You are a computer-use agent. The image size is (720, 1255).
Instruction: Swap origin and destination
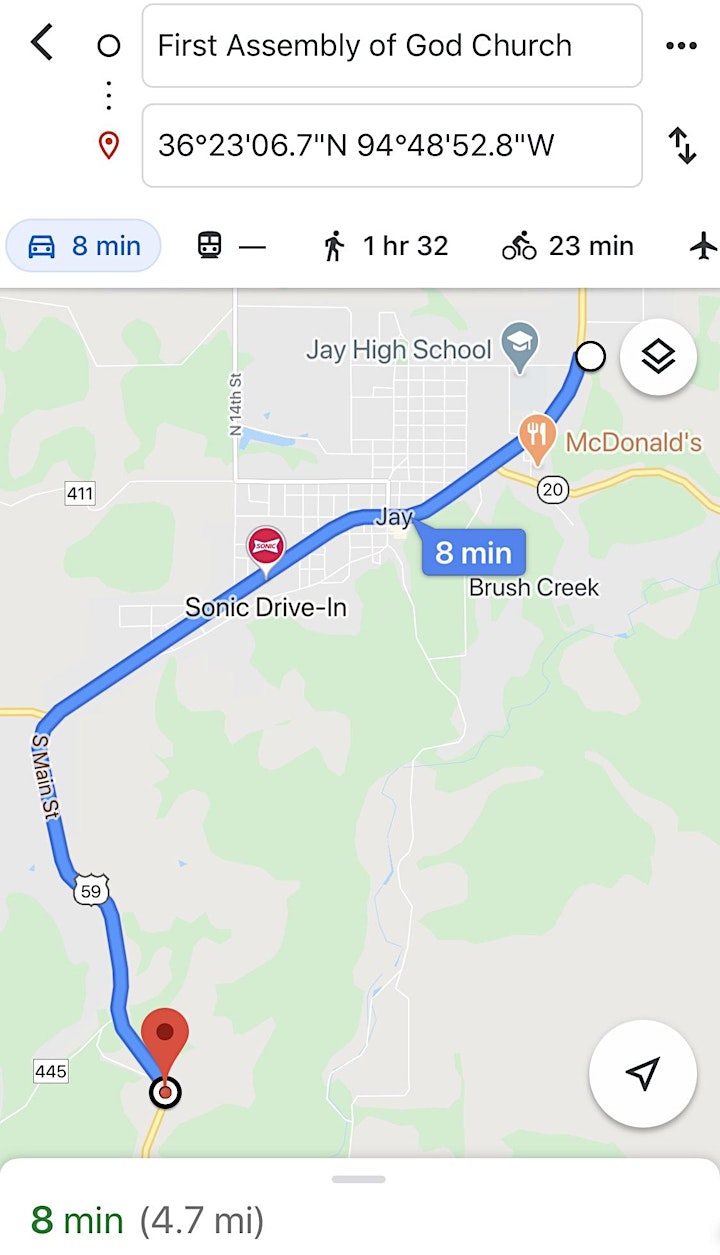pos(682,146)
